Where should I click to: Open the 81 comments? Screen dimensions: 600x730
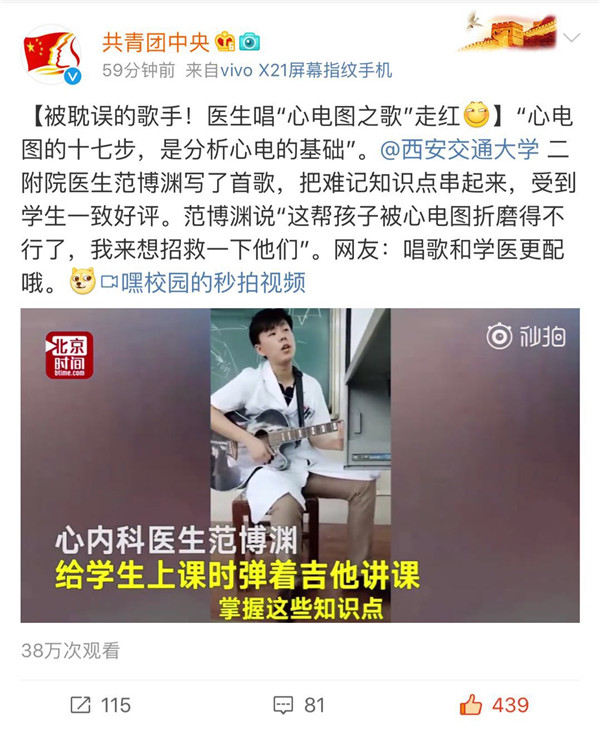pyautogui.click(x=299, y=705)
